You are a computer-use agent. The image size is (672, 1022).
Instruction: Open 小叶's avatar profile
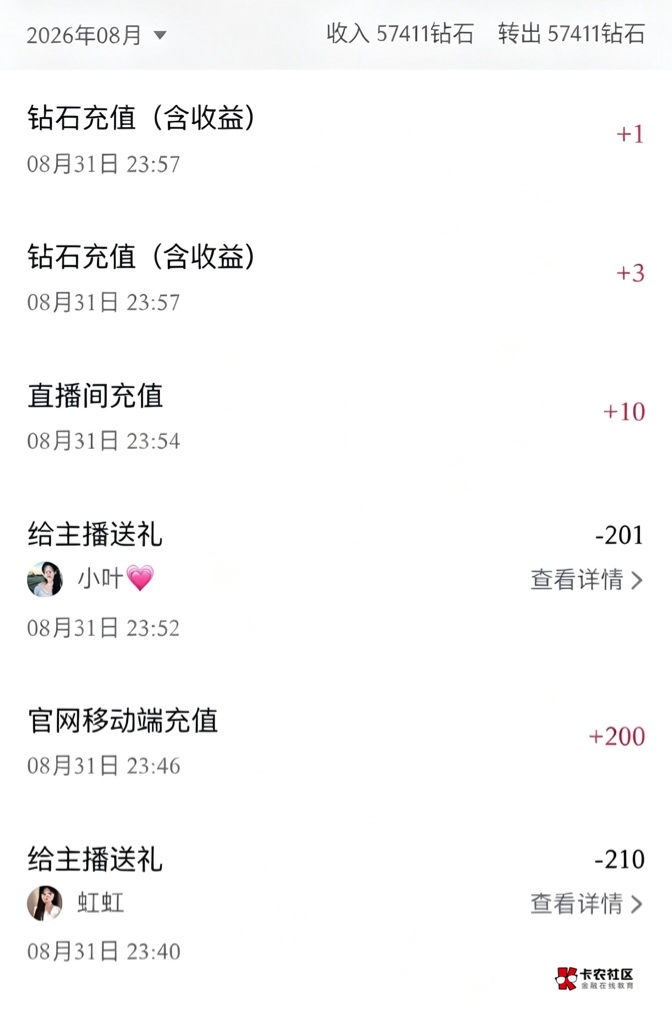45,579
